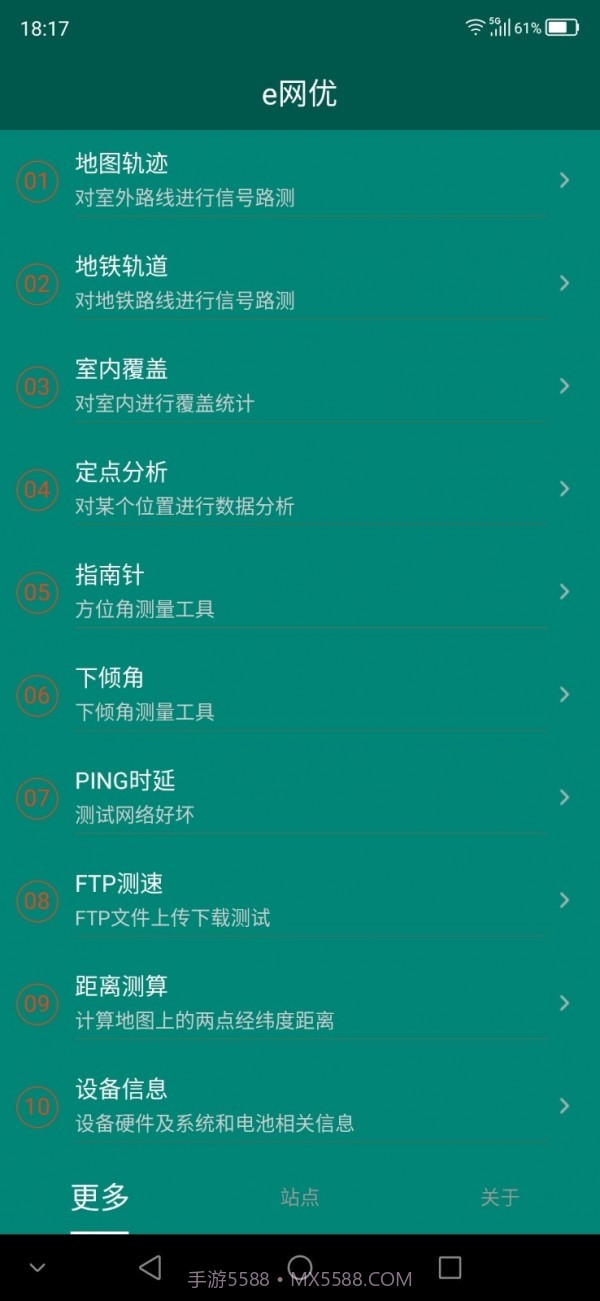This screenshot has height=1301, width=600.
Task: View 设备信息 device details
Action: point(300,1106)
